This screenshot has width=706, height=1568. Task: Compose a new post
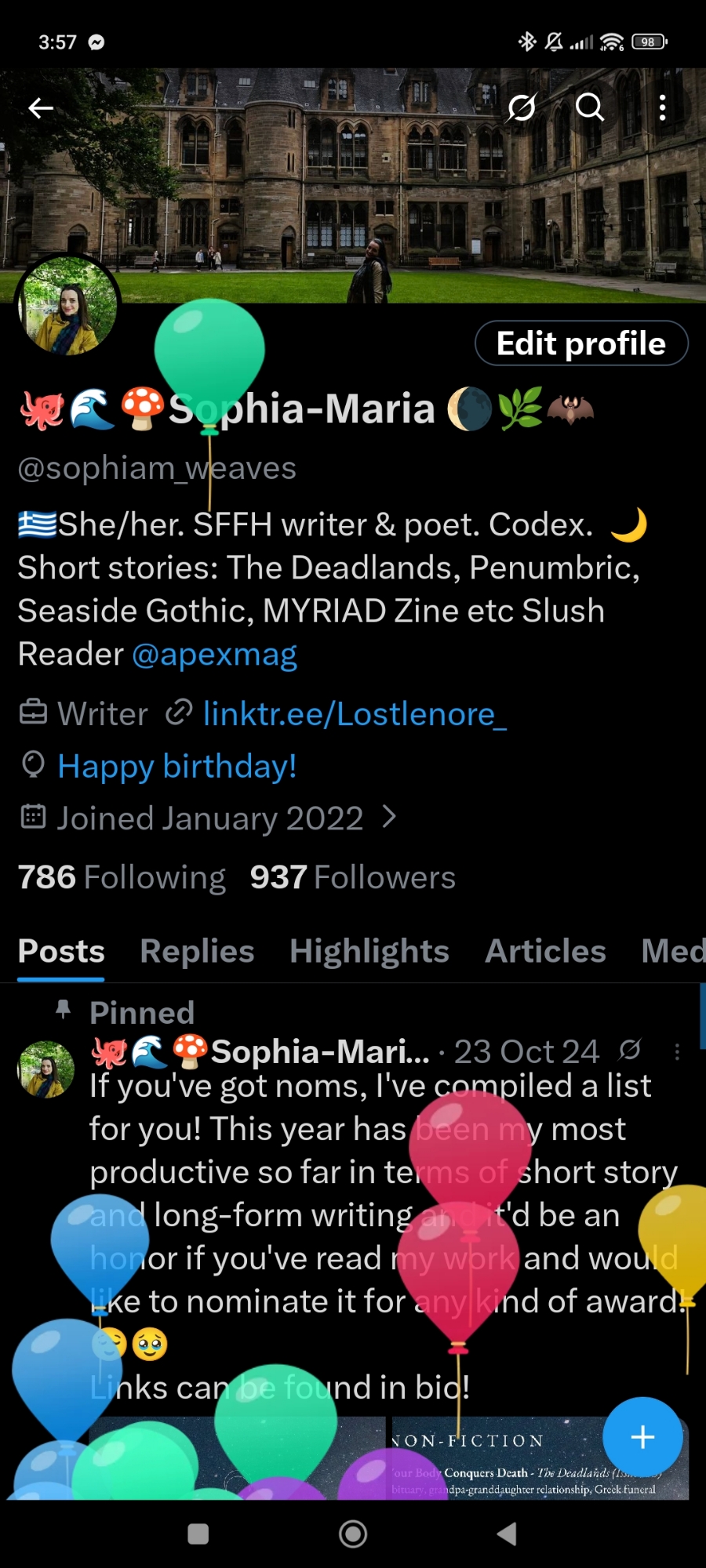642,1437
